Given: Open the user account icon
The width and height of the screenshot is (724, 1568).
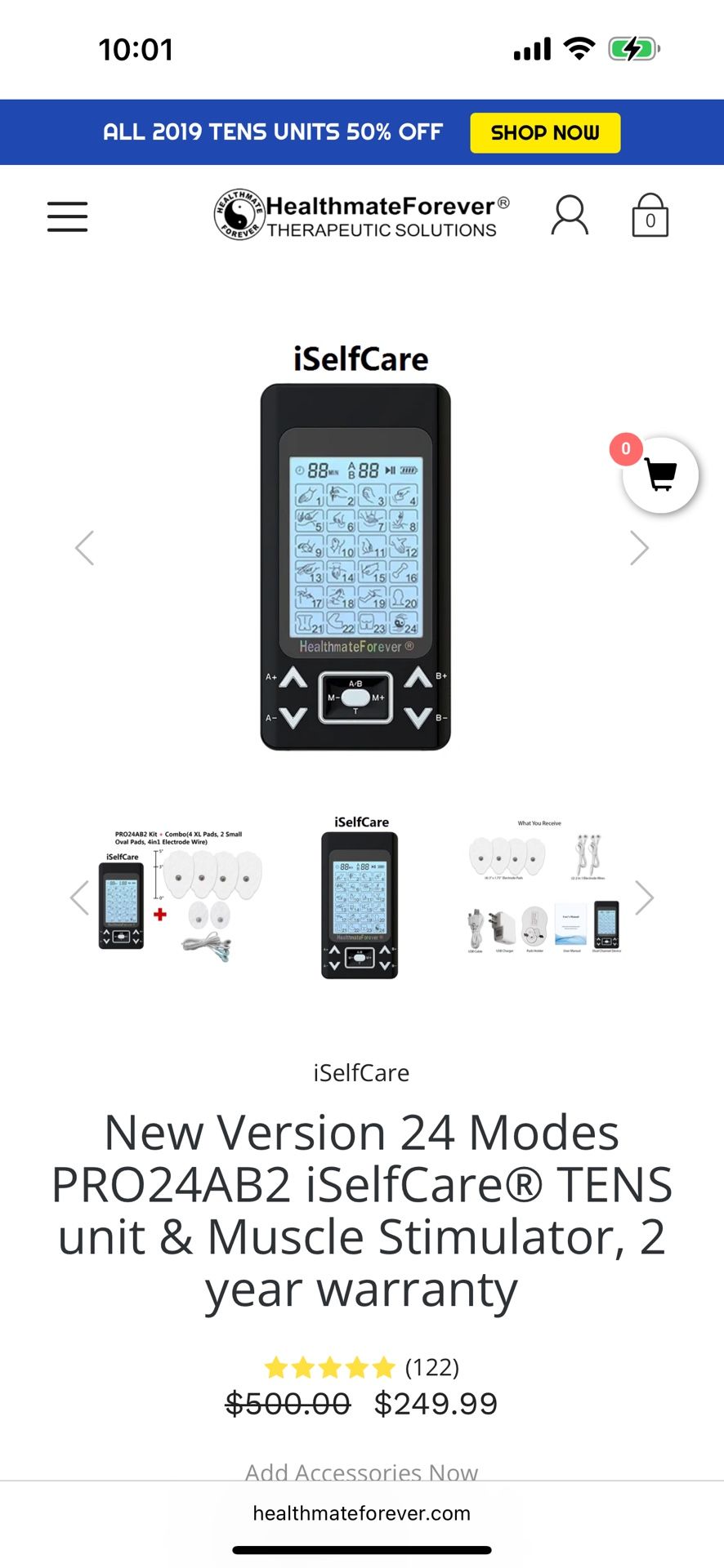Looking at the screenshot, I should [x=570, y=216].
